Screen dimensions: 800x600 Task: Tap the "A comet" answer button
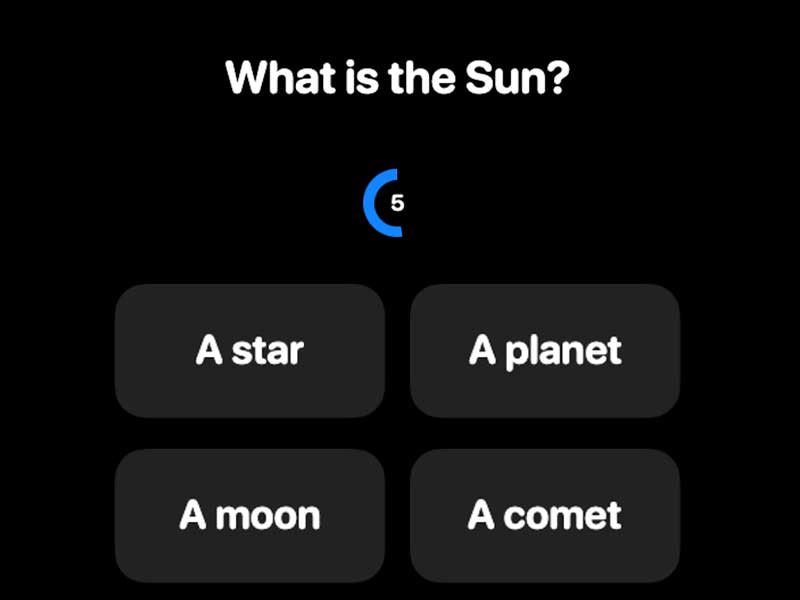[x=545, y=516]
